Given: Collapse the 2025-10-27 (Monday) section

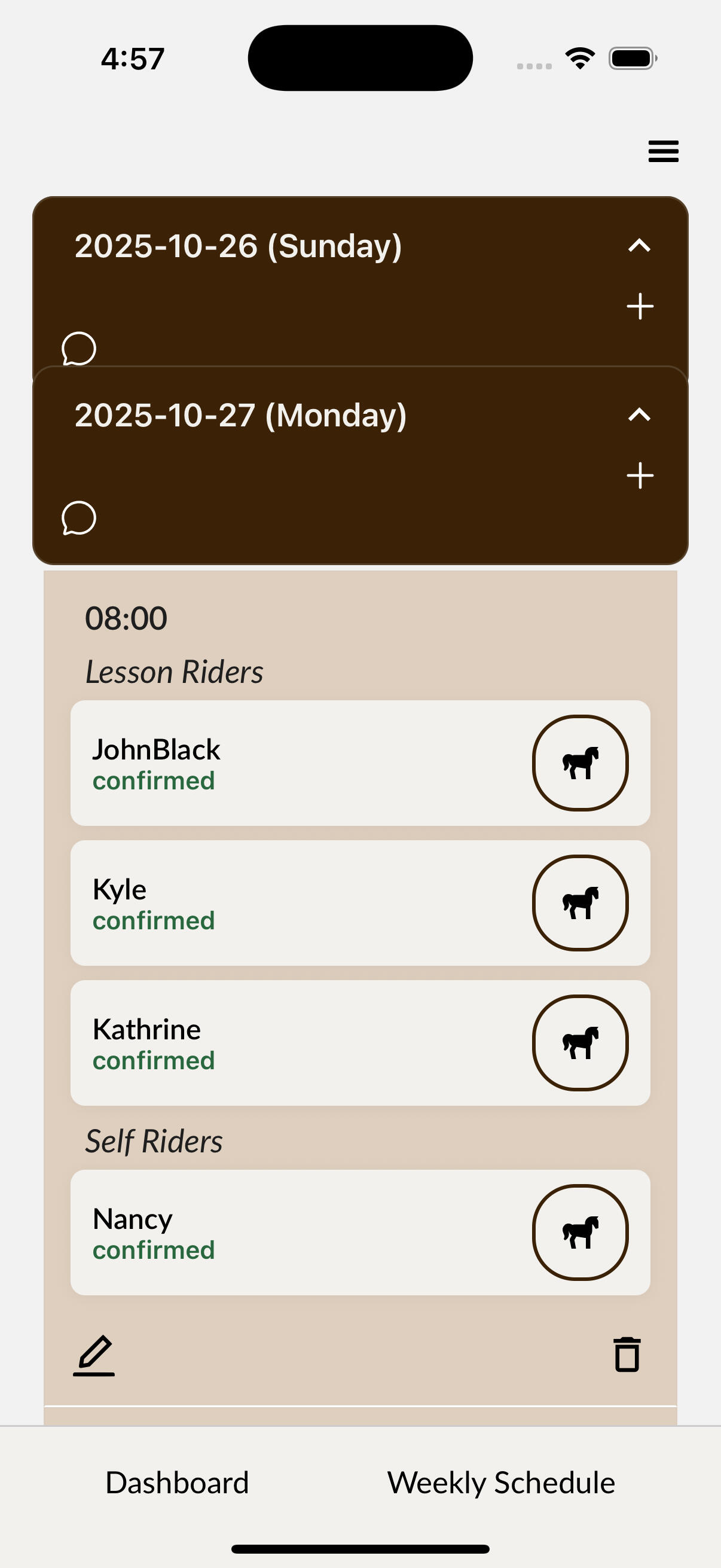Looking at the screenshot, I should point(639,415).
